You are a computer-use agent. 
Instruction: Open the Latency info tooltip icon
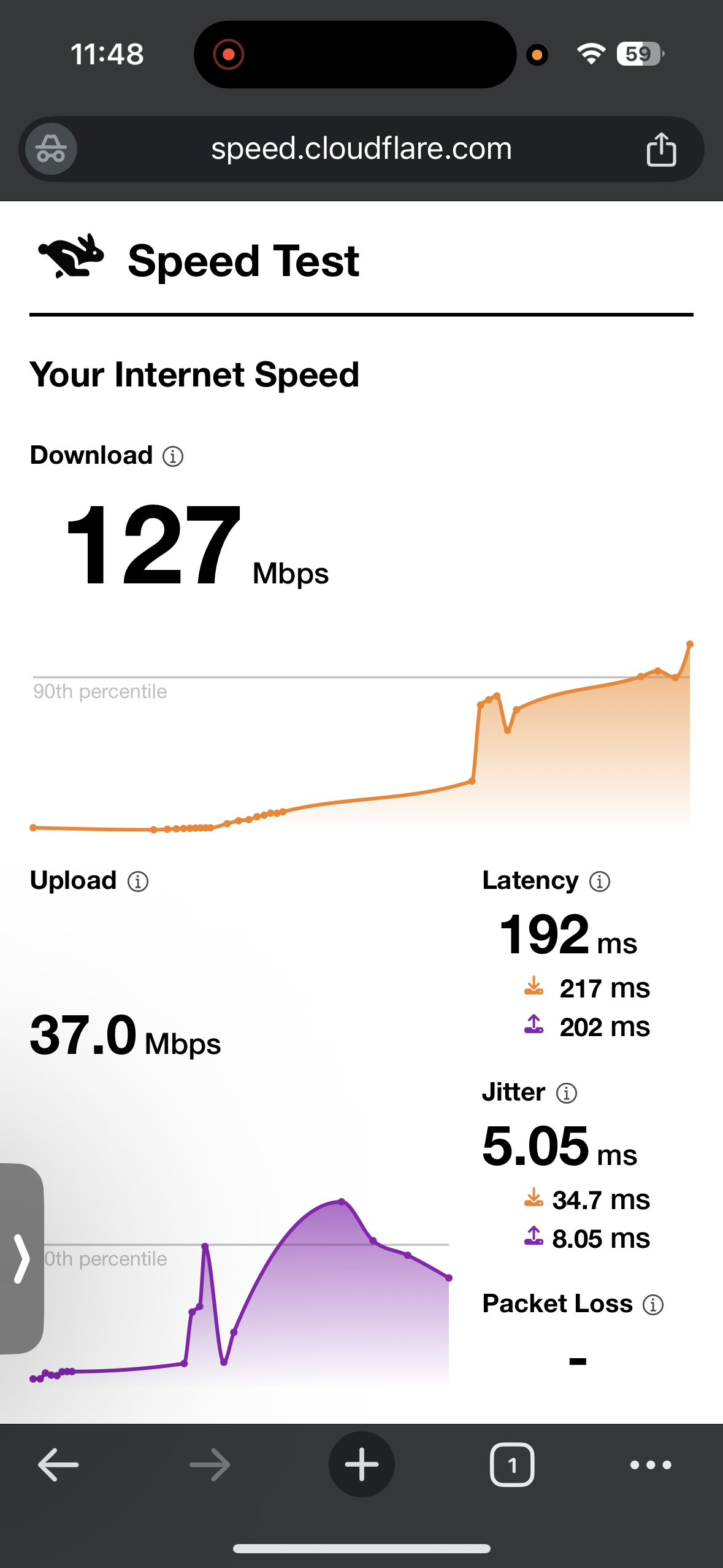pyautogui.click(x=599, y=881)
